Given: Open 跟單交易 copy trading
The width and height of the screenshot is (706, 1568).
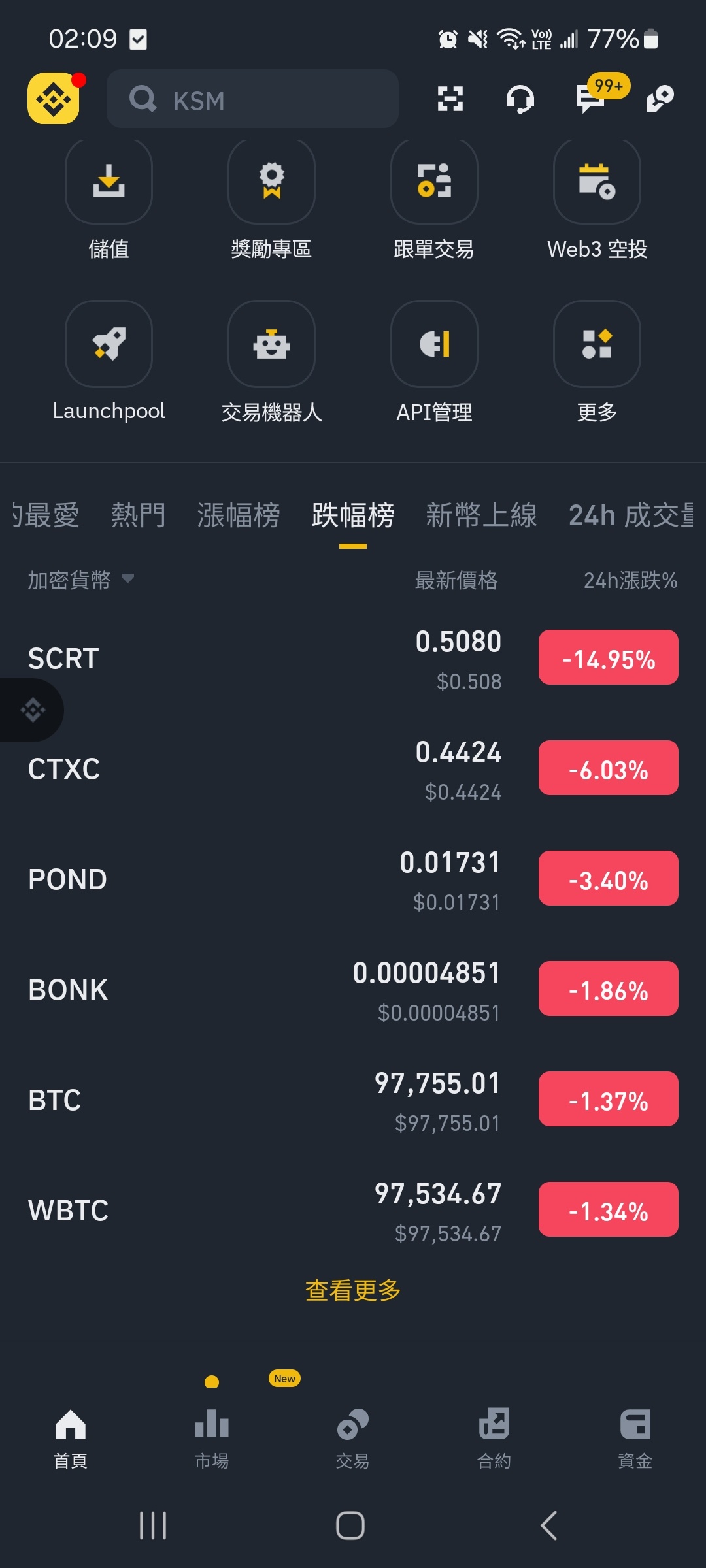Looking at the screenshot, I should click(x=434, y=200).
